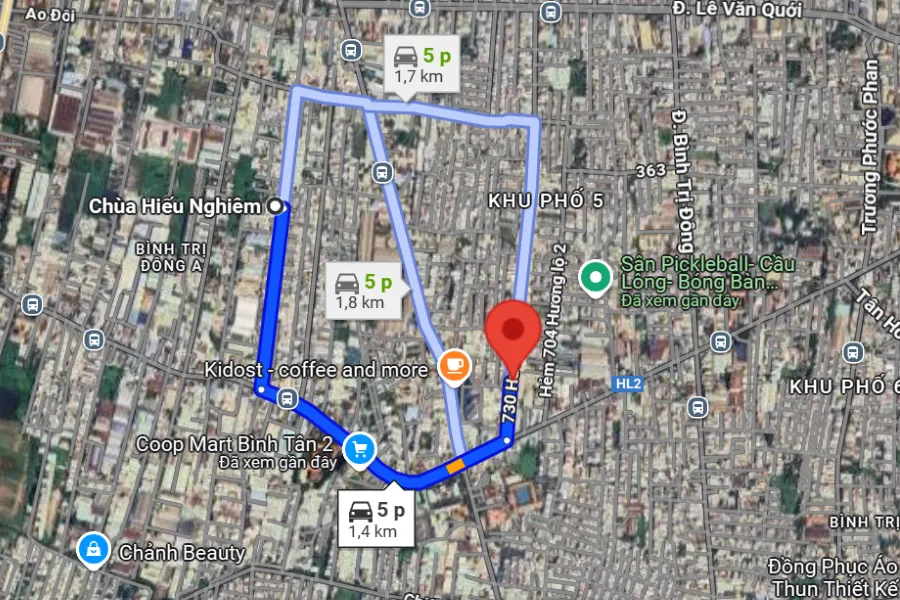Viewport: 900px width, 600px height.
Task: Open Sân Pickleball place marker
Action: (x=597, y=274)
